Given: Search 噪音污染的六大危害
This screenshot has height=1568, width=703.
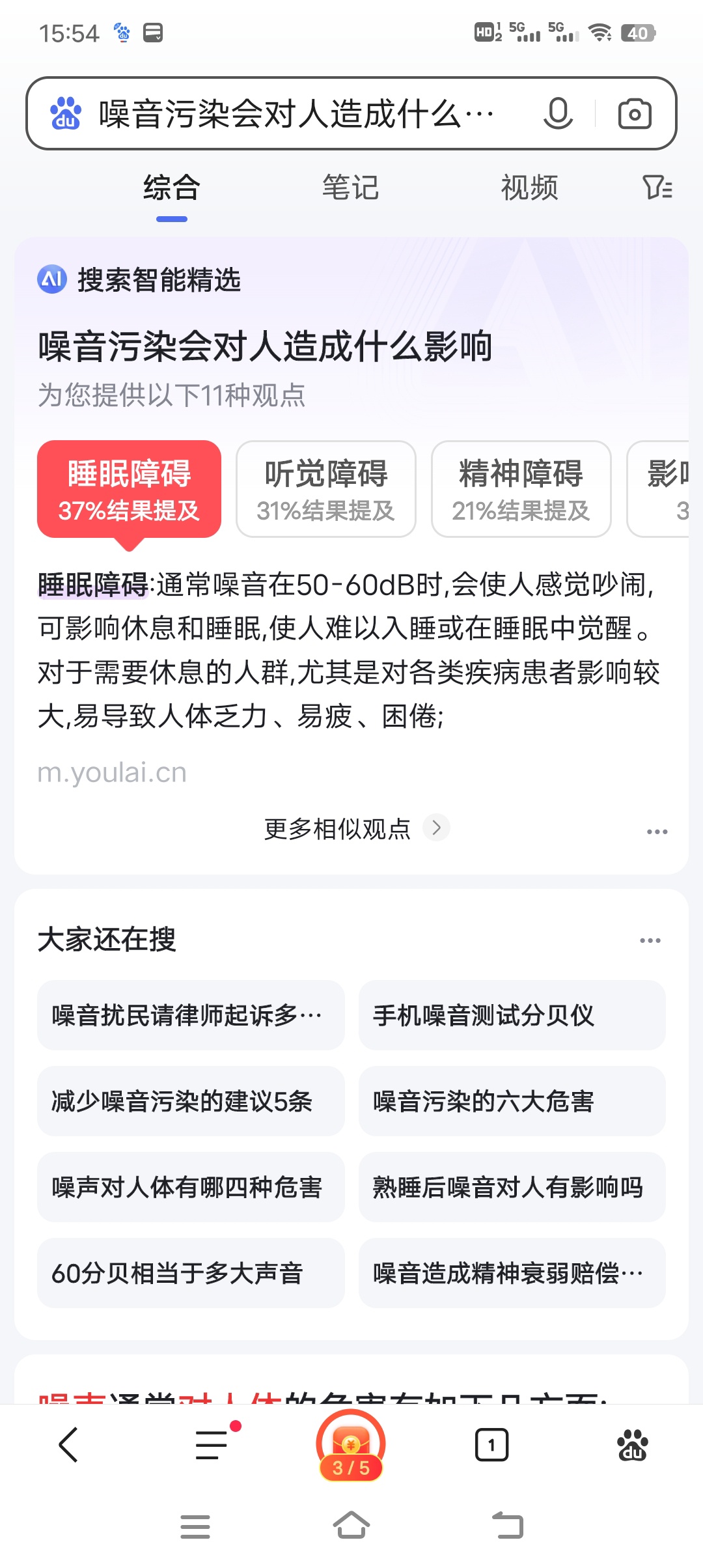Looking at the screenshot, I should click(512, 1101).
